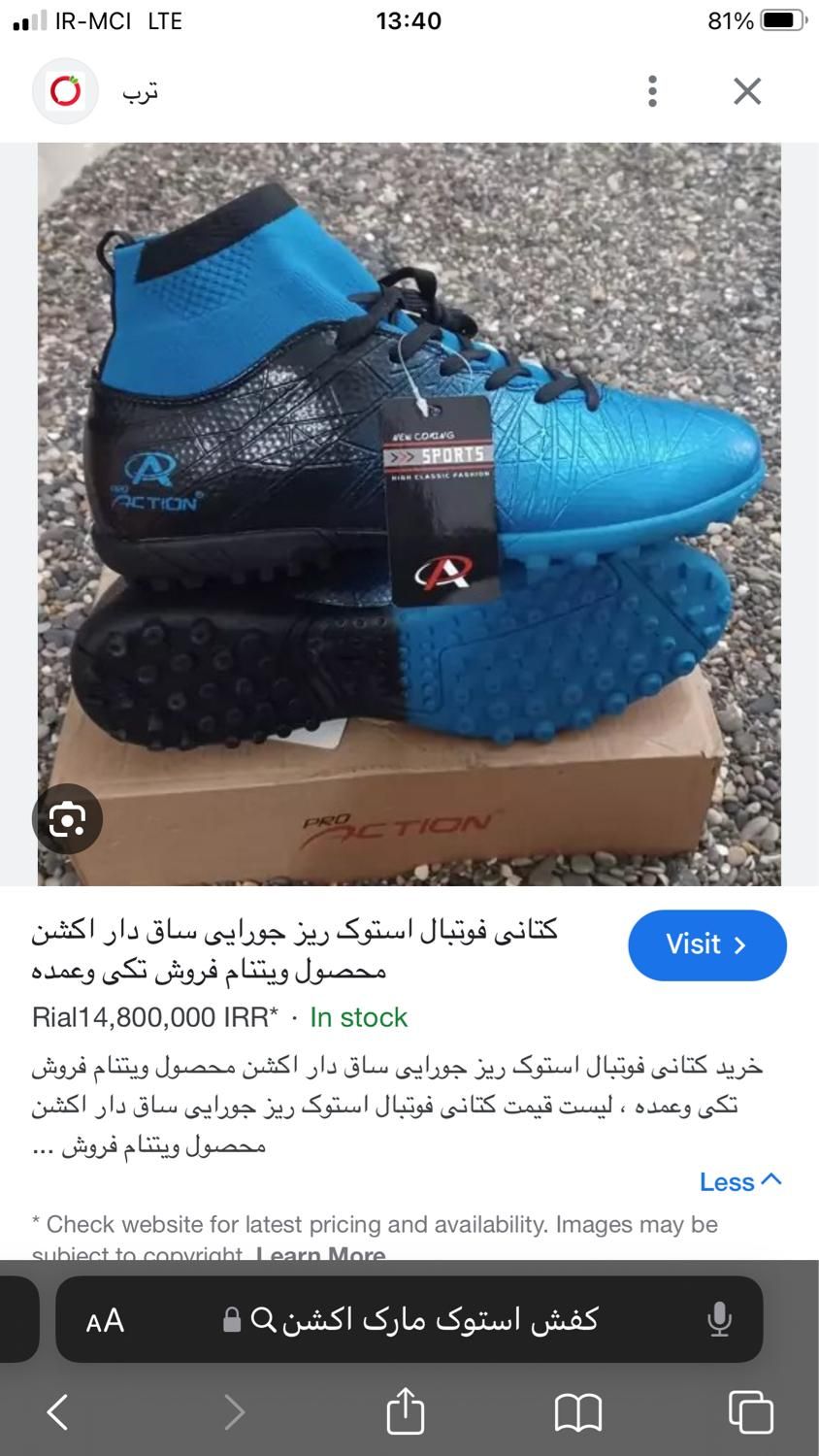This screenshot has width=819, height=1456.
Task: Share this page
Action: coord(406,1411)
